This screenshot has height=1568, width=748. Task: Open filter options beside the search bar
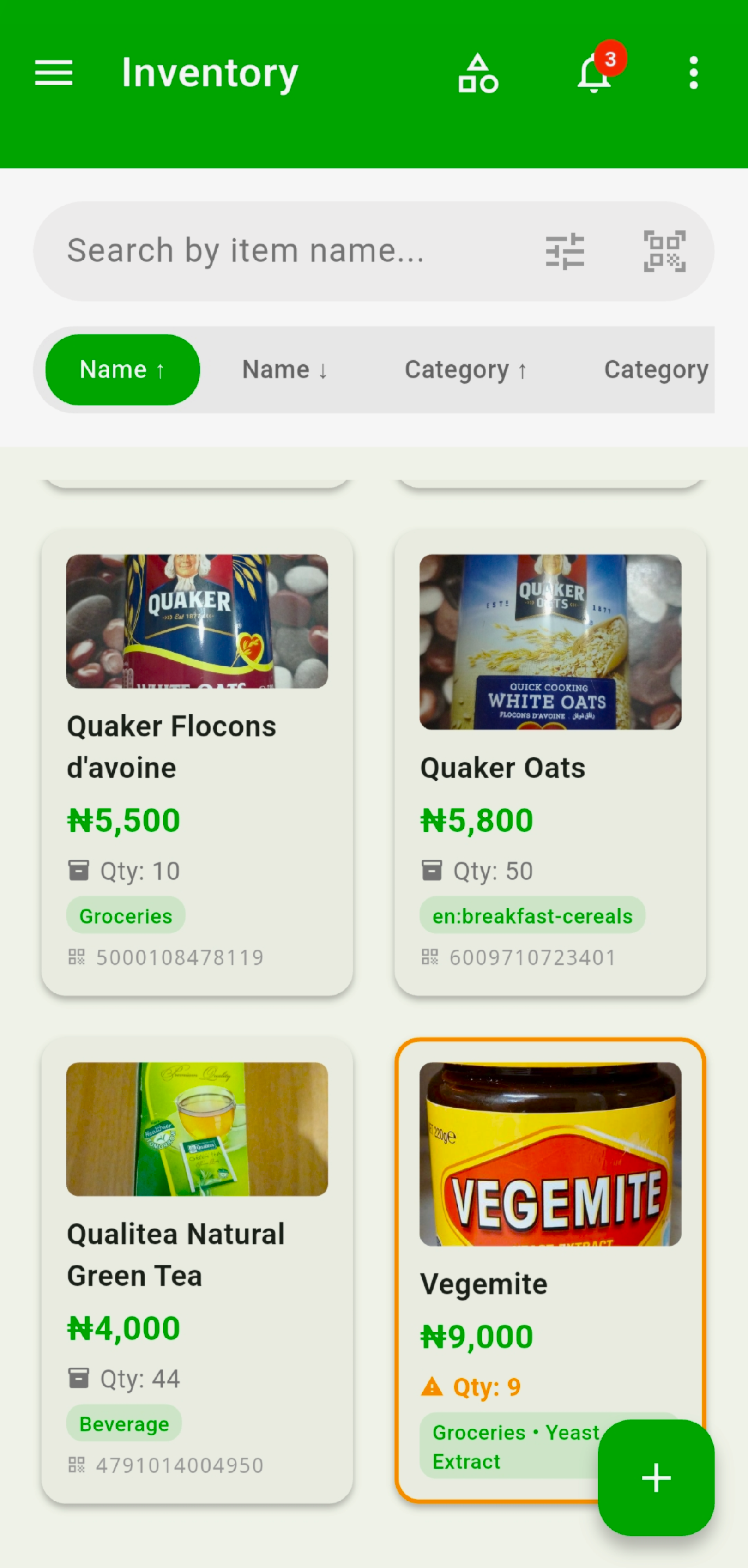pyautogui.click(x=565, y=250)
